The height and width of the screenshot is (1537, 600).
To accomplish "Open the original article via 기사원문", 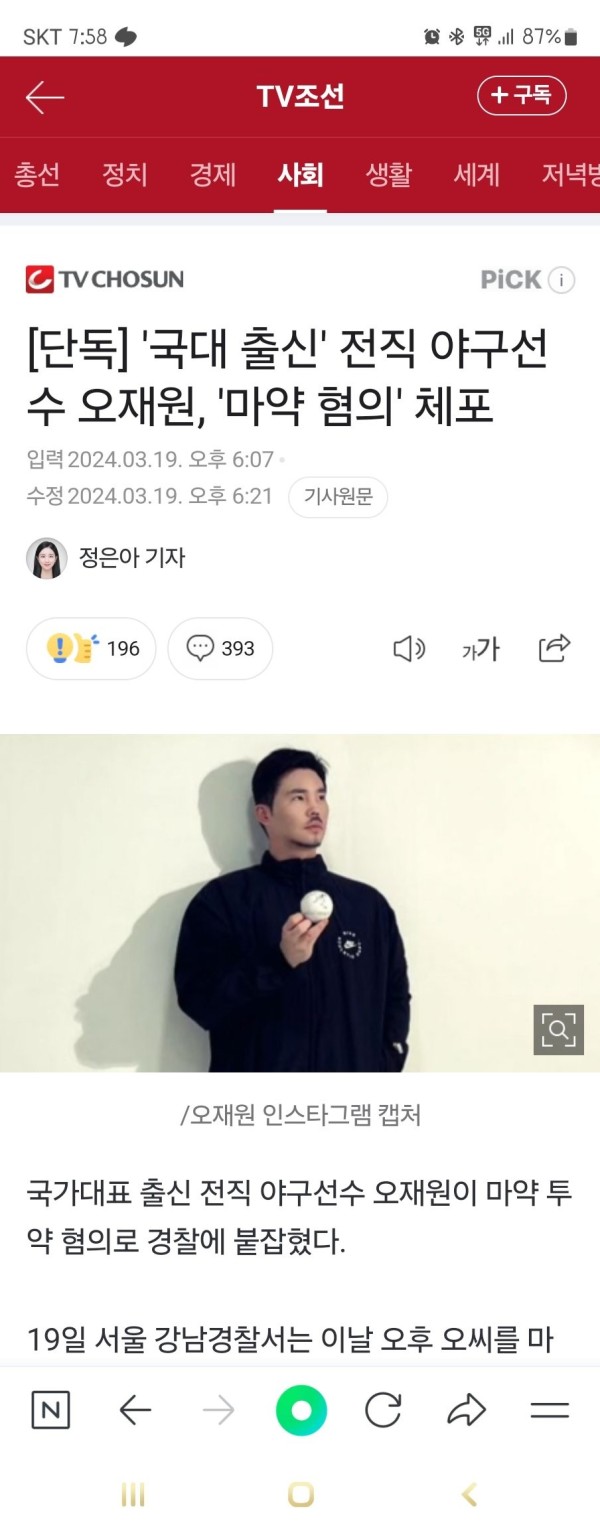I will pos(338,497).
